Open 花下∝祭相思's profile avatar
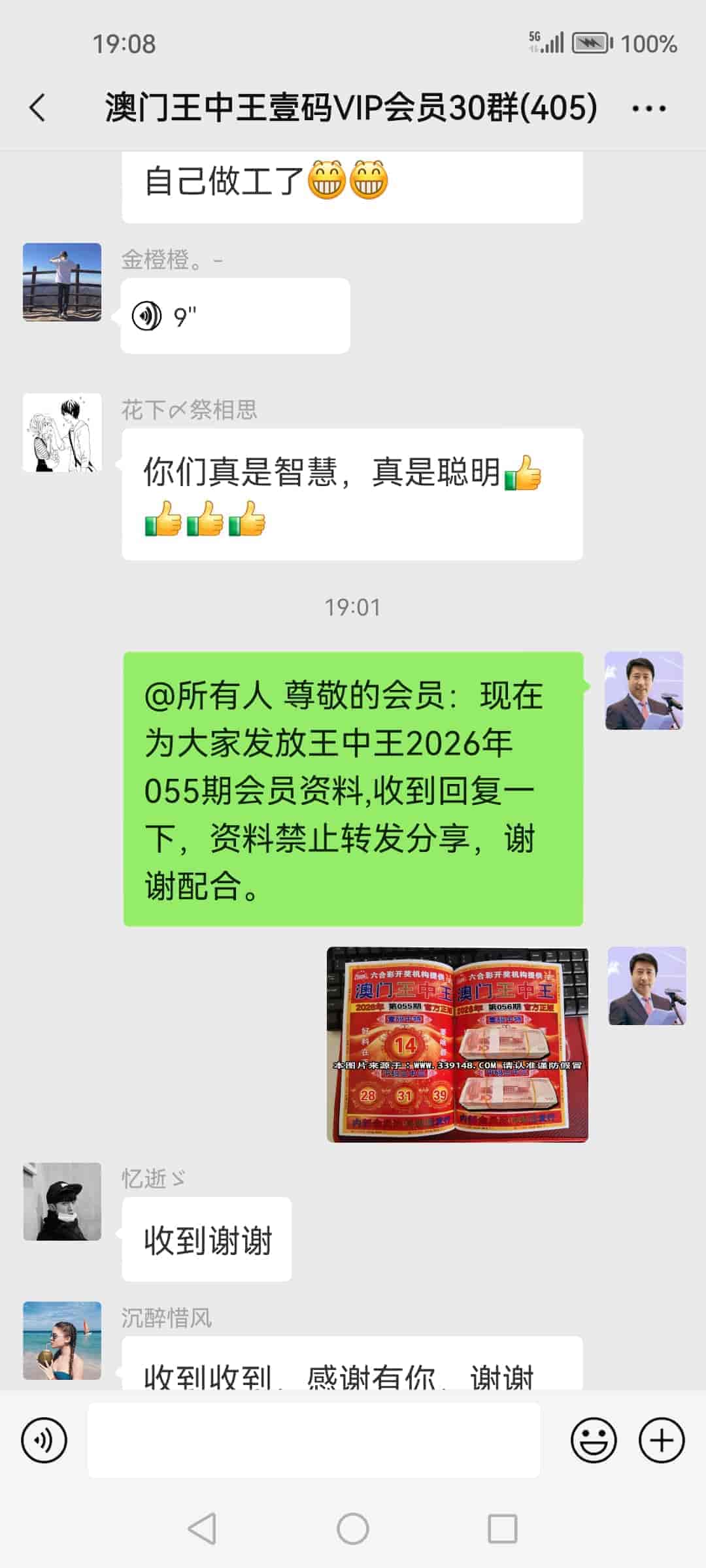The height and width of the screenshot is (1568, 706). point(62,433)
